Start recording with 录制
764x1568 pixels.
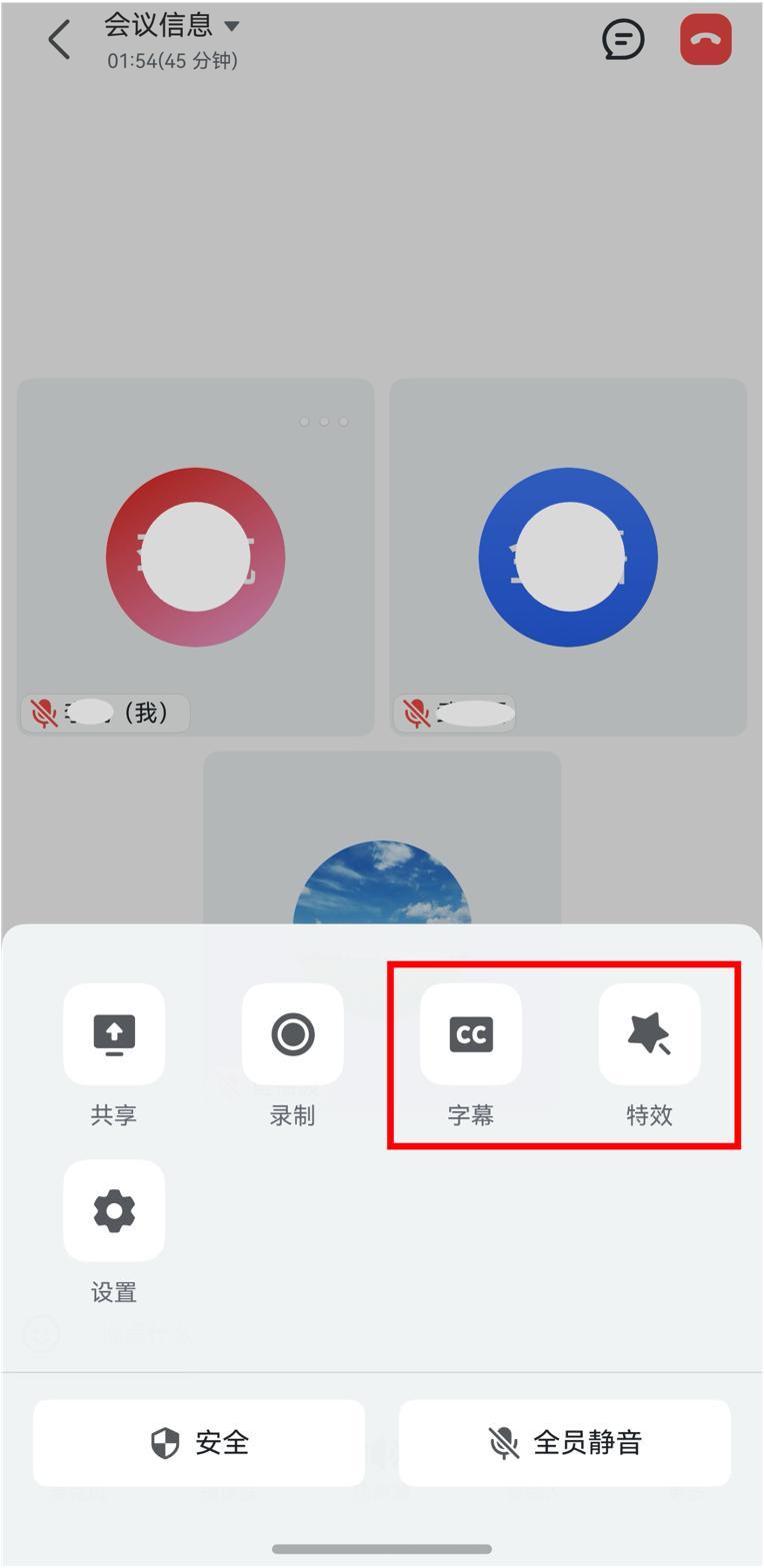293,1034
